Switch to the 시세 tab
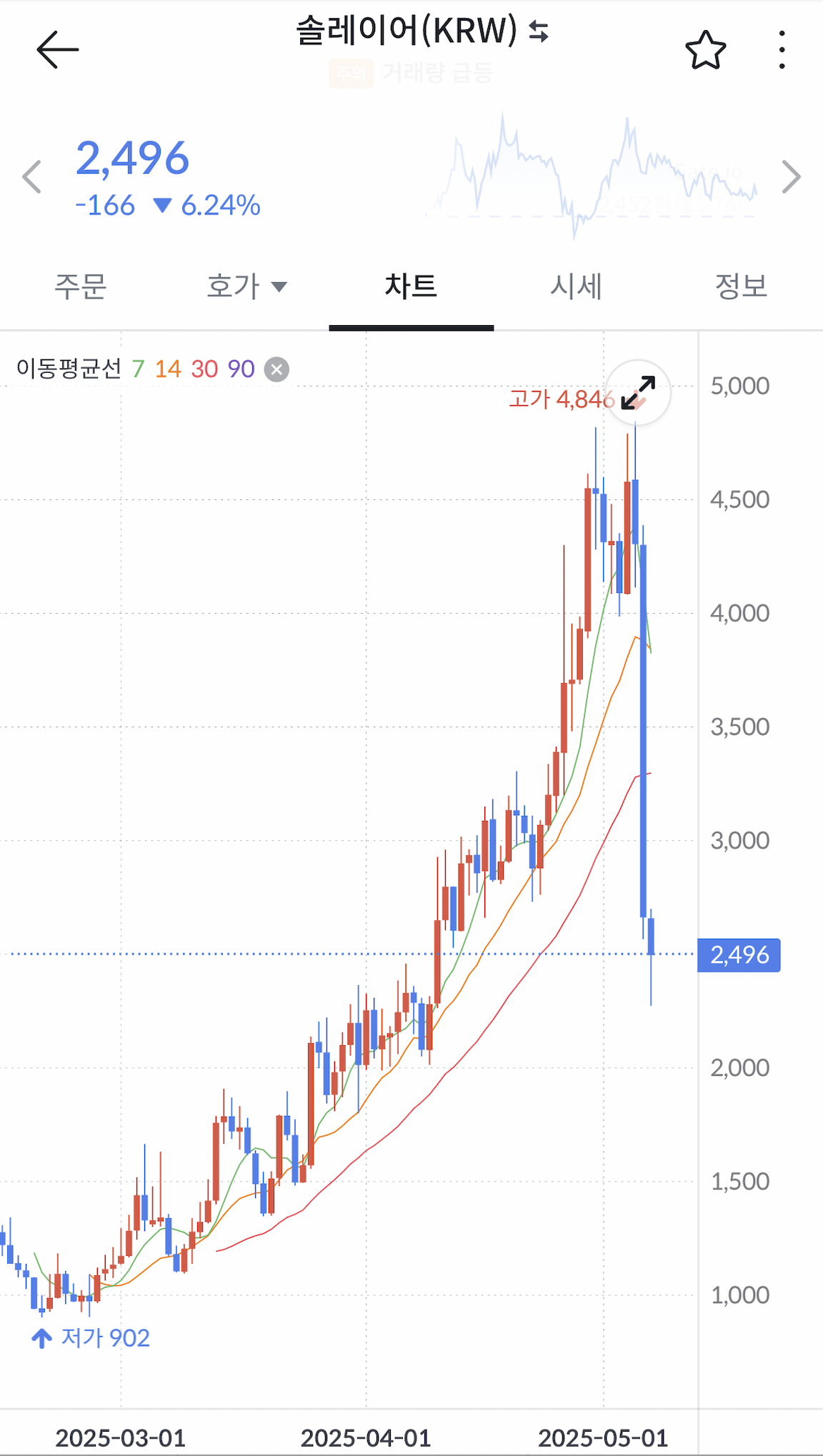 (x=576, y=286)
